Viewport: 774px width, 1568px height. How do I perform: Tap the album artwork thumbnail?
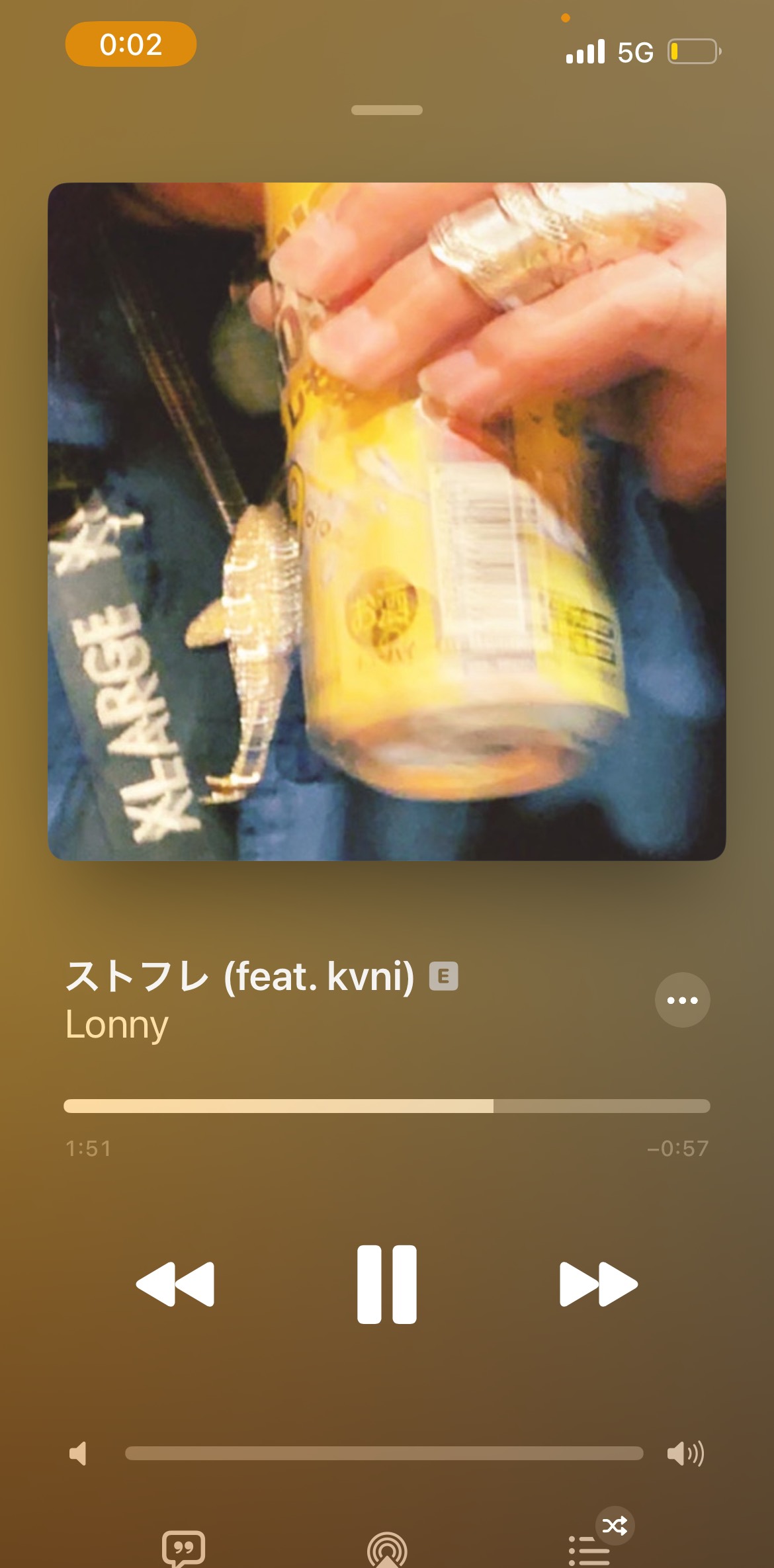(387, 521)
